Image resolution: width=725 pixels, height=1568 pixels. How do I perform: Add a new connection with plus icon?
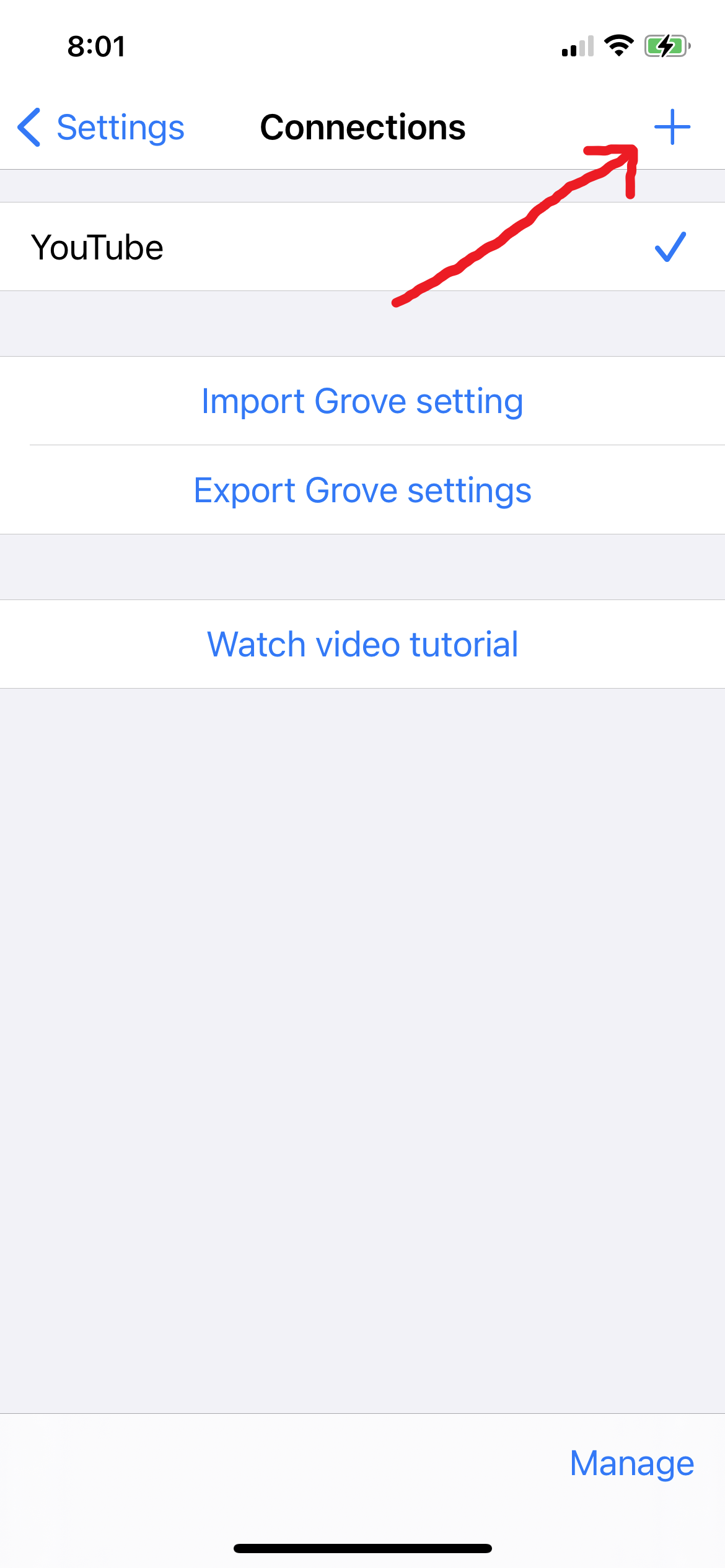[x=672, y=128]
